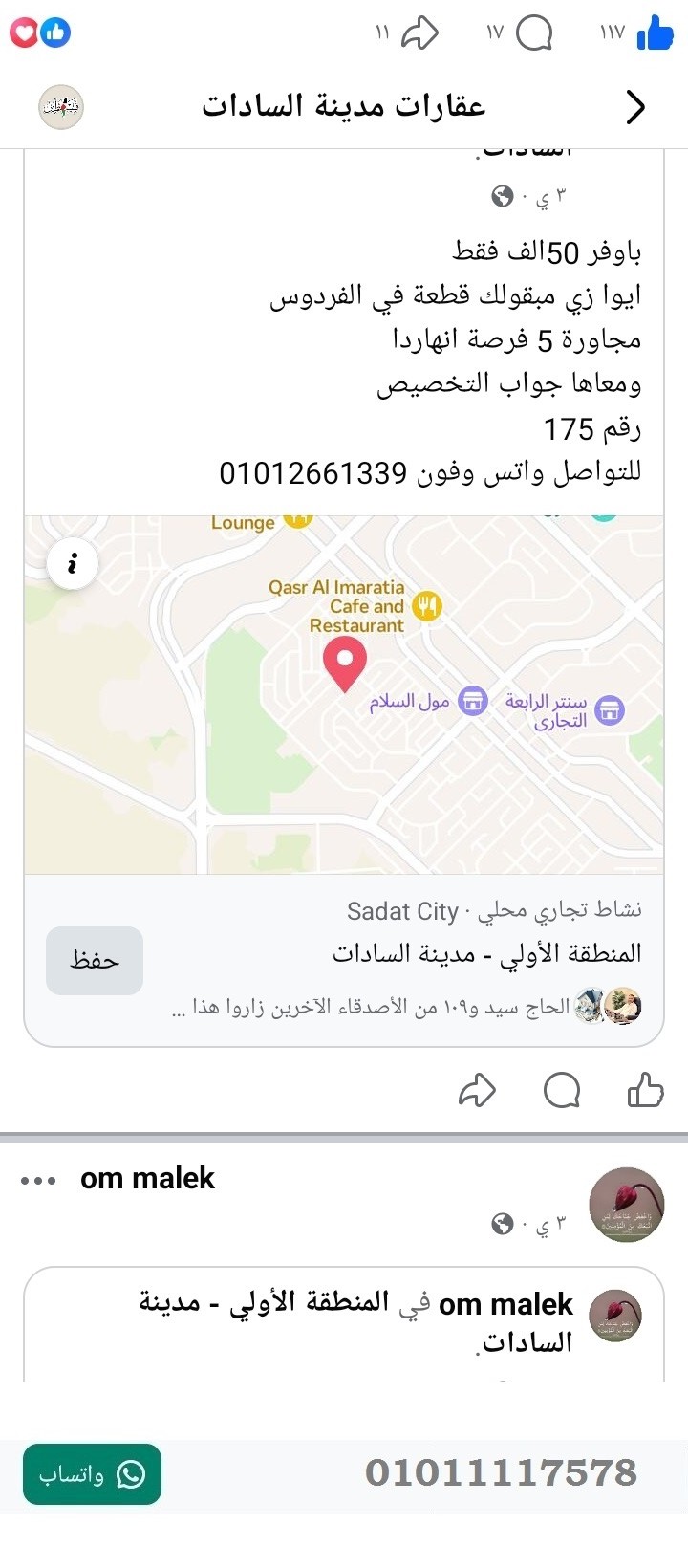Screen dimensions: 688x1568
Task: Click om malek's profile picture thumbnail
Action: [x=626, y=1205]
